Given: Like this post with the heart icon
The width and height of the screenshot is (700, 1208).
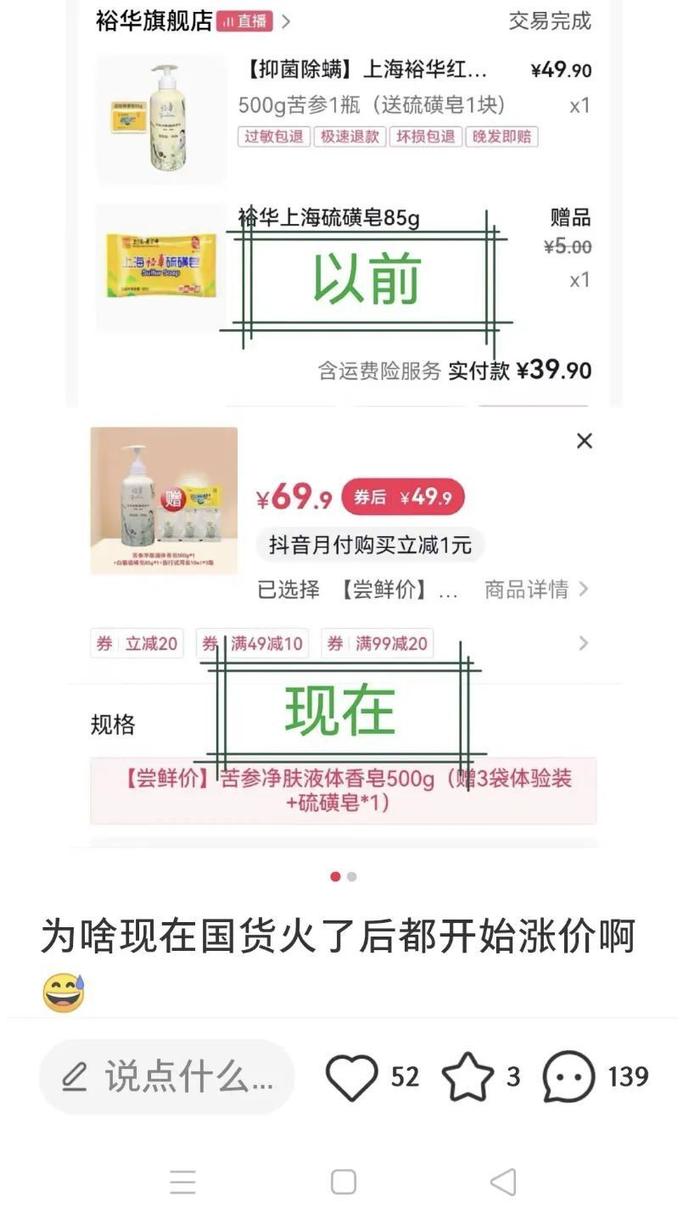Looking at the screenshot, I should (352, 1077).
